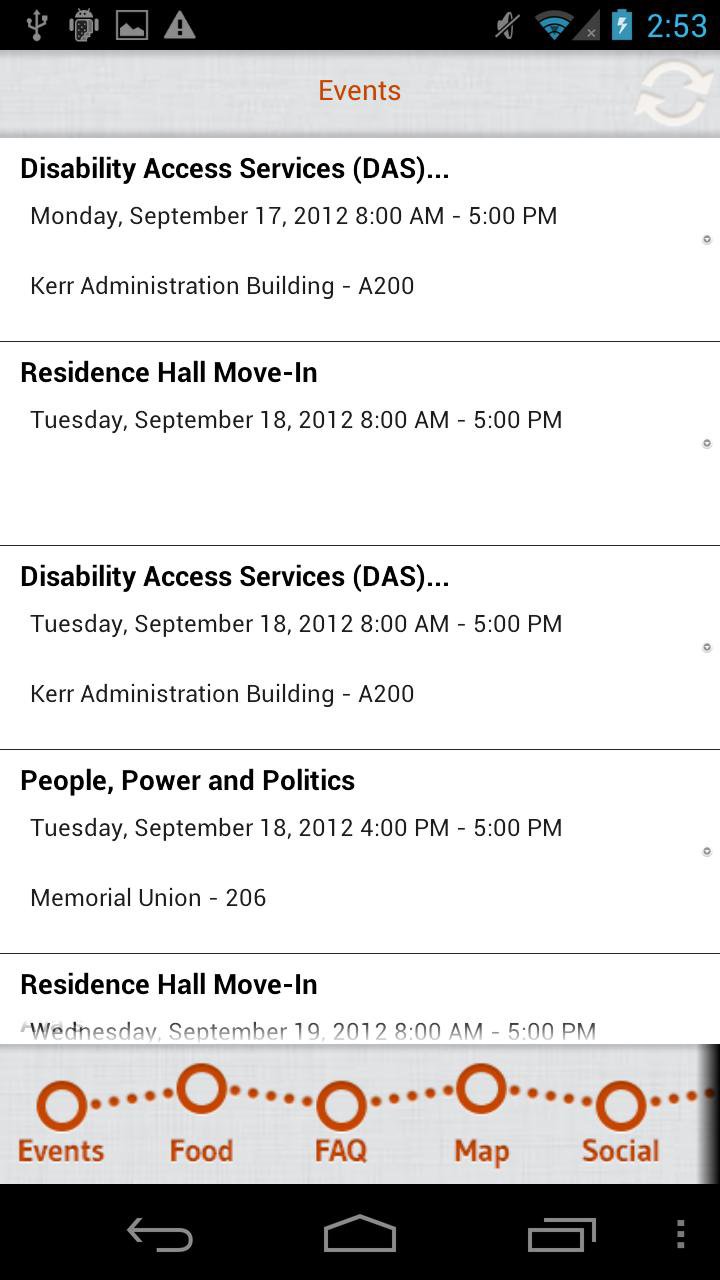
Task: Open Tuesday's Residence Hall Move-In event
Action: click(360, 444)
